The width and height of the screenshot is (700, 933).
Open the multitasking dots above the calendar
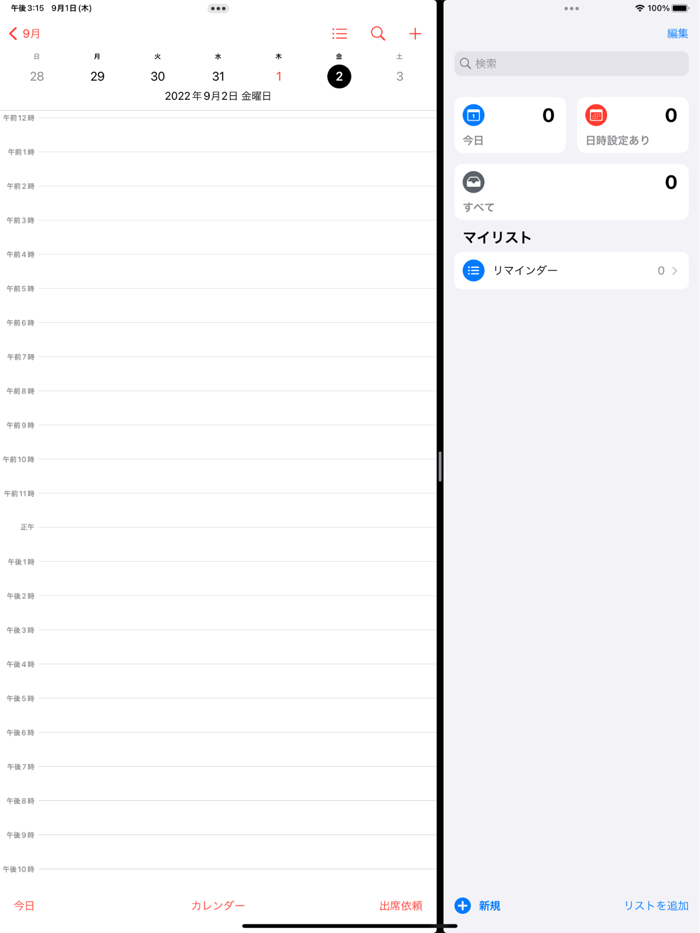218,8
